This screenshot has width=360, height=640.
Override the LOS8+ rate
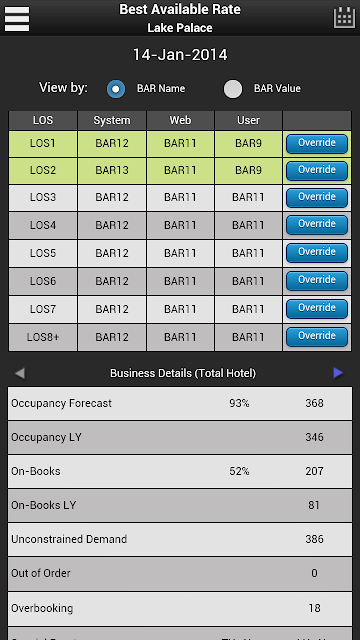coord(317,337)
